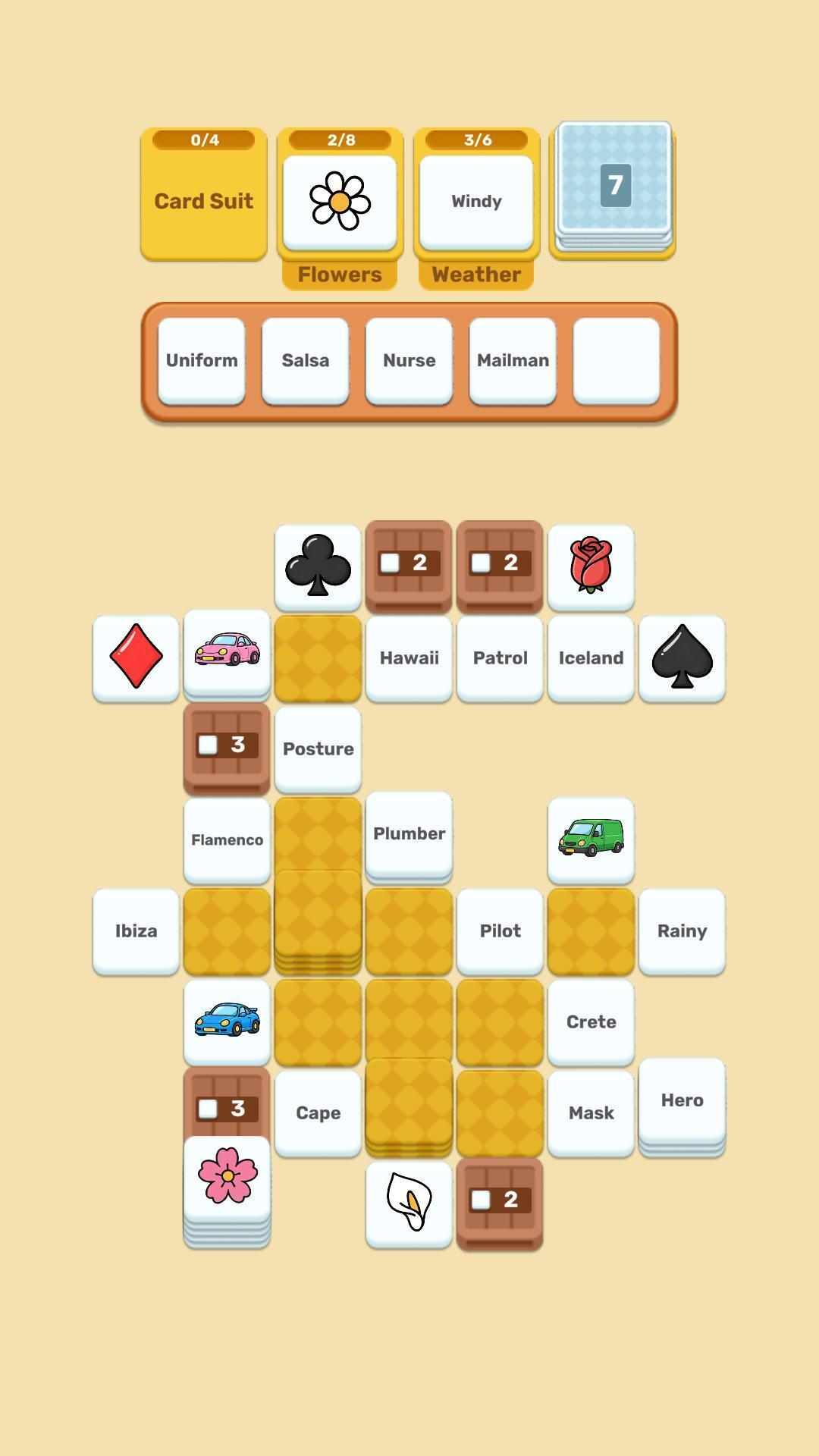
Task: Tap the black spade tile
Action: point(682,658)
